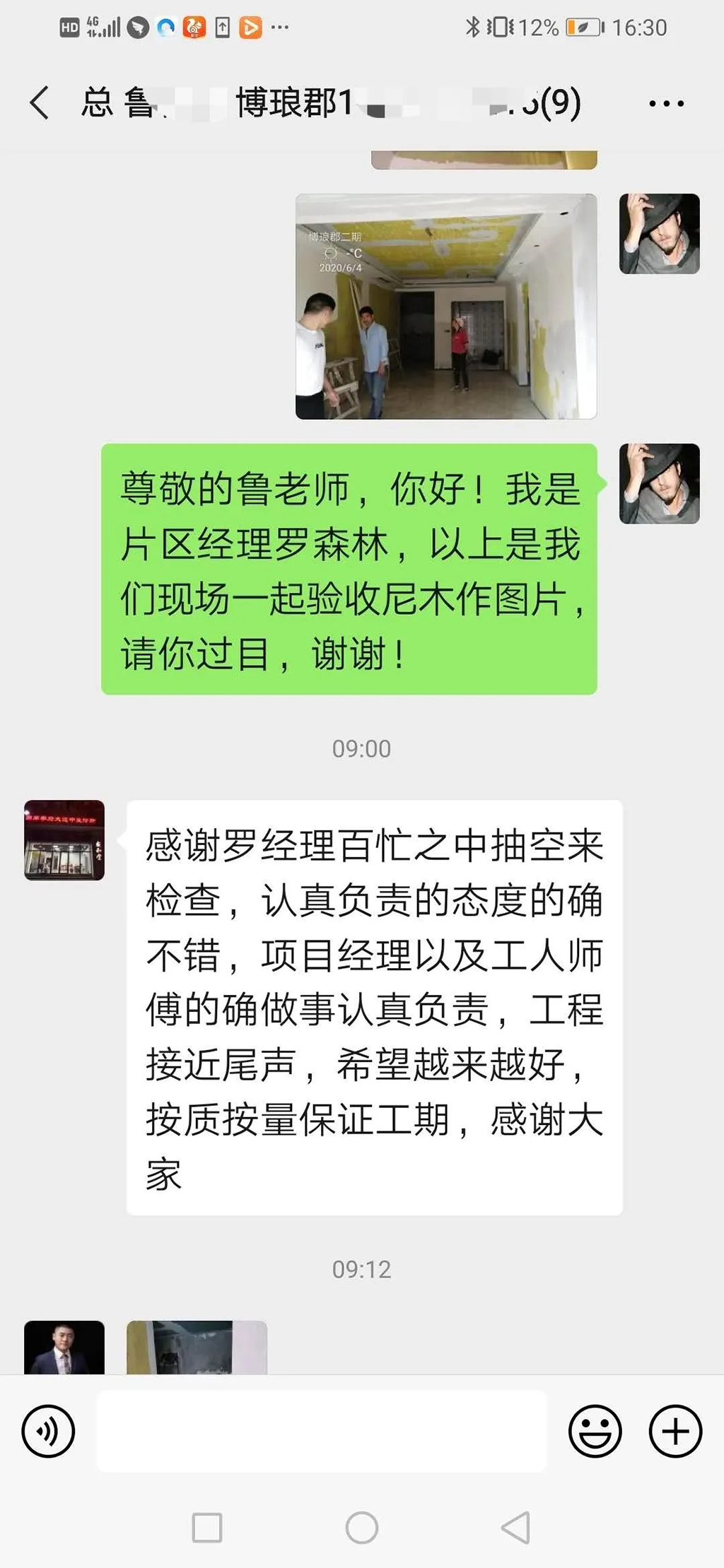Screen dimensions: 724x1568
Task: Open recent apps from the navigation bar
Action: [207, 1528]
